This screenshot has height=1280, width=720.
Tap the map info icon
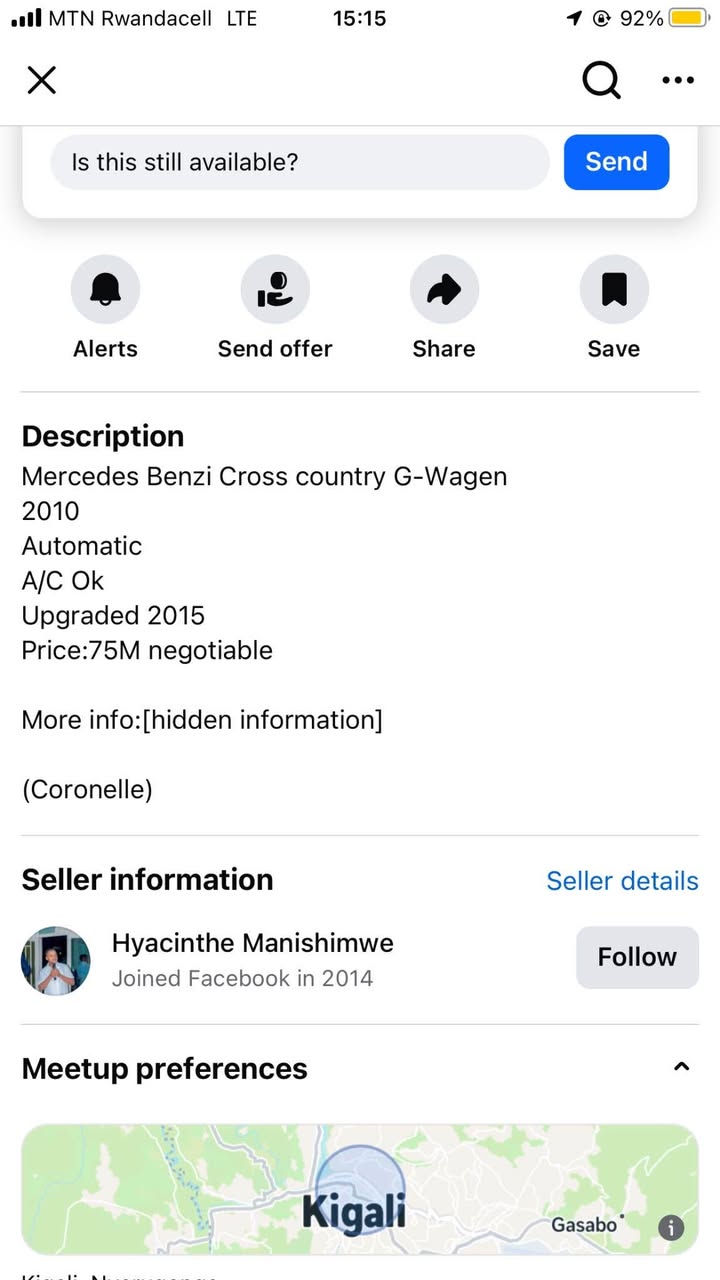pos(671,1227)
